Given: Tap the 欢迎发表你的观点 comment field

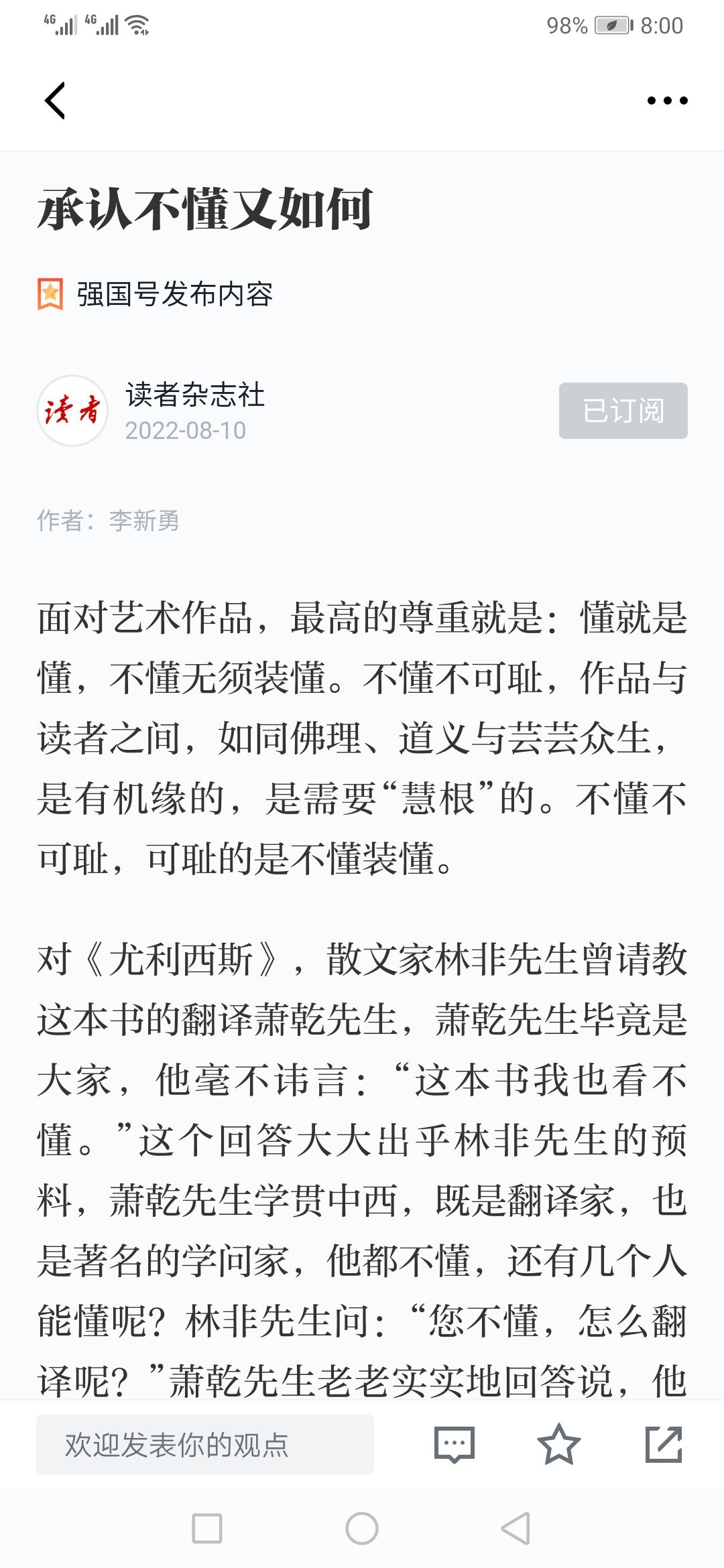Looking at the screenshot, I should pos(205,1445).
